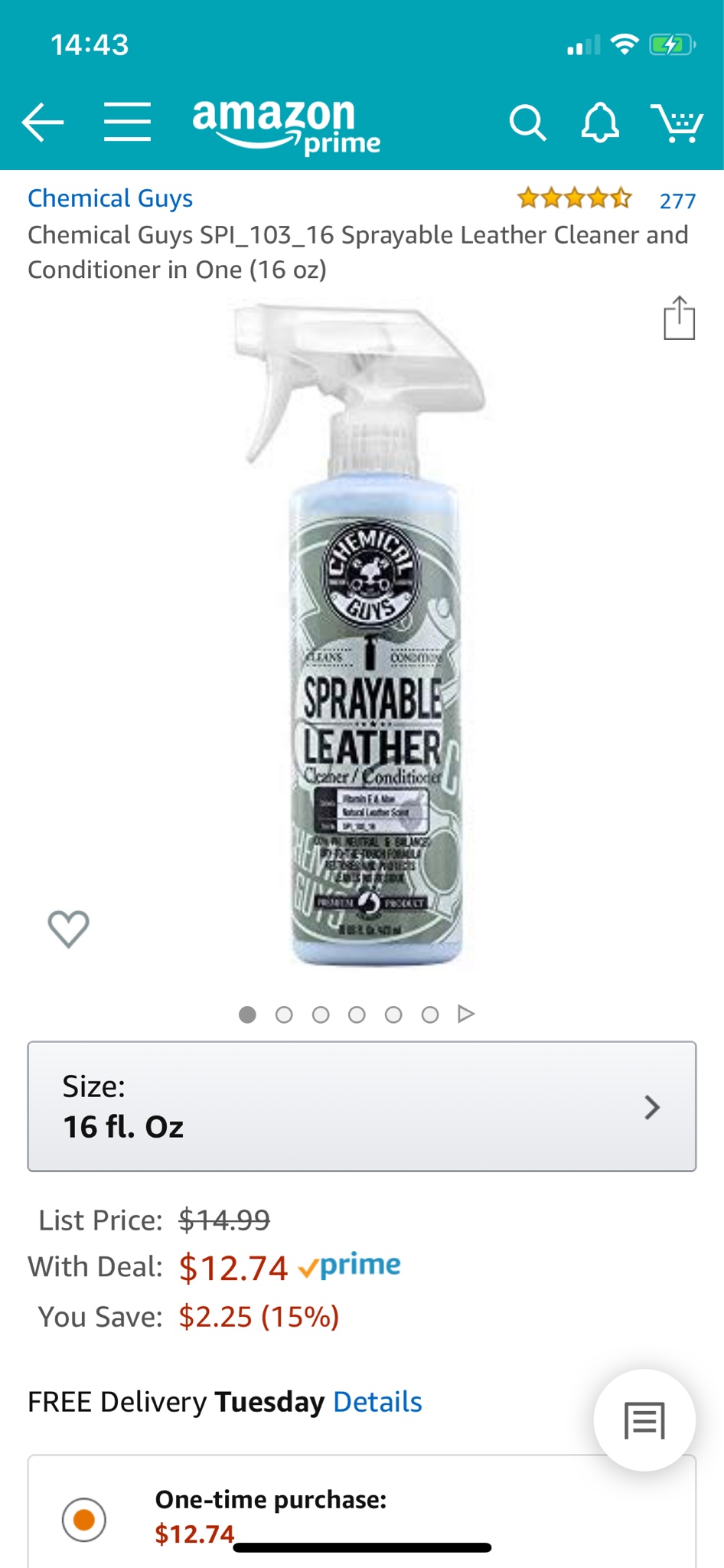Go back to the previous page
Screen dimensions: 724x1568
[x=43, y=122]
